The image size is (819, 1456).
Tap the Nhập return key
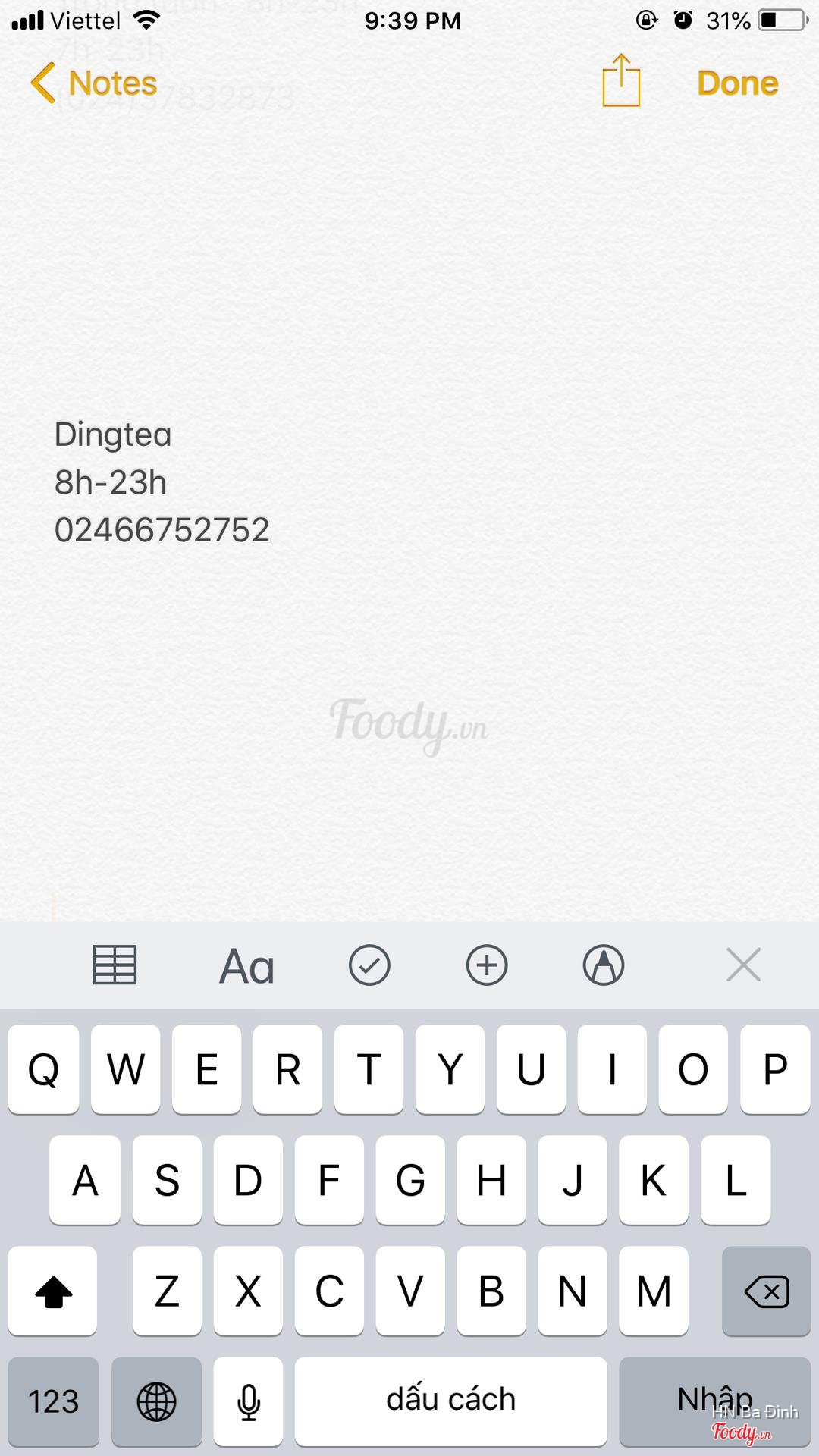(x=714, y=1399)
